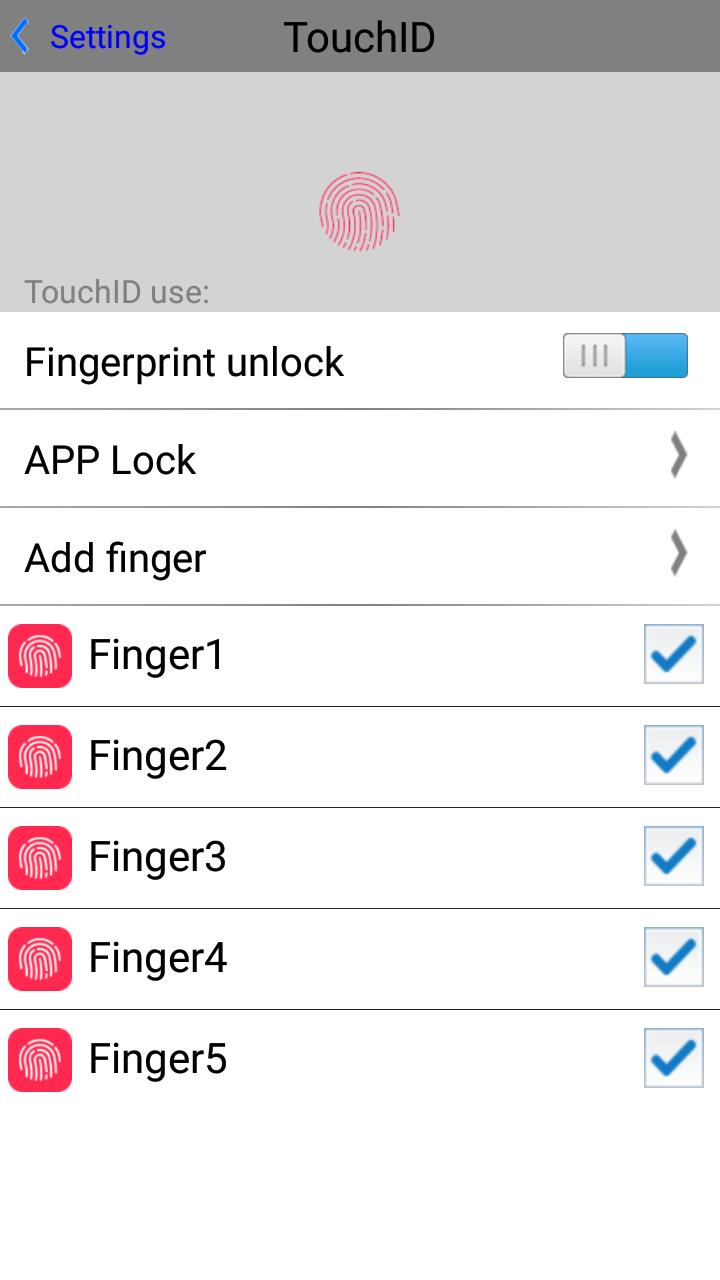This screenshot has width=720, height=1280.
Task: Uncheck the Finger1 checkbox
Action: click(674, 655)
